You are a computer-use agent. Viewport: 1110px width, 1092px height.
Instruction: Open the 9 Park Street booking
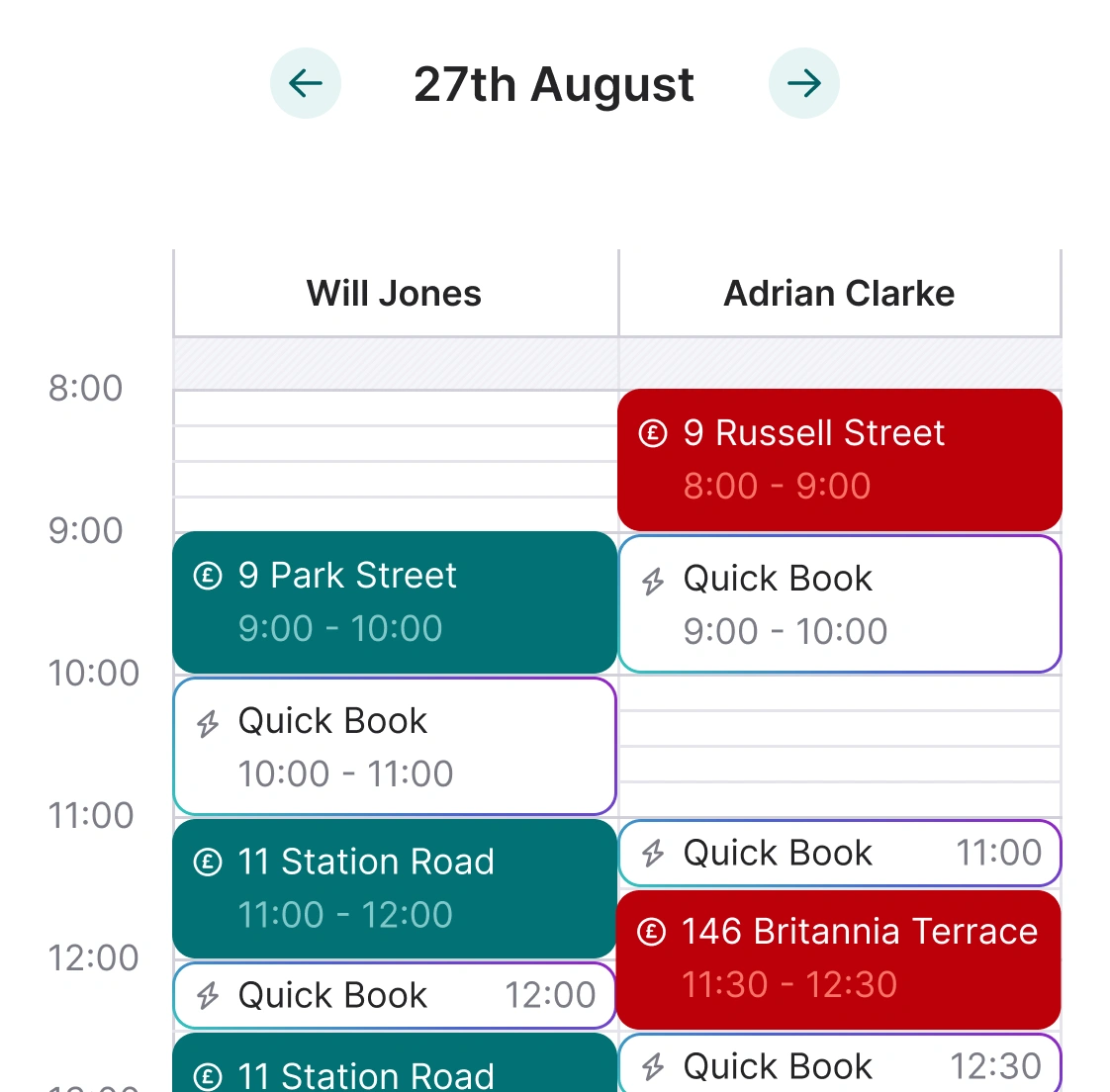point(394,601)
